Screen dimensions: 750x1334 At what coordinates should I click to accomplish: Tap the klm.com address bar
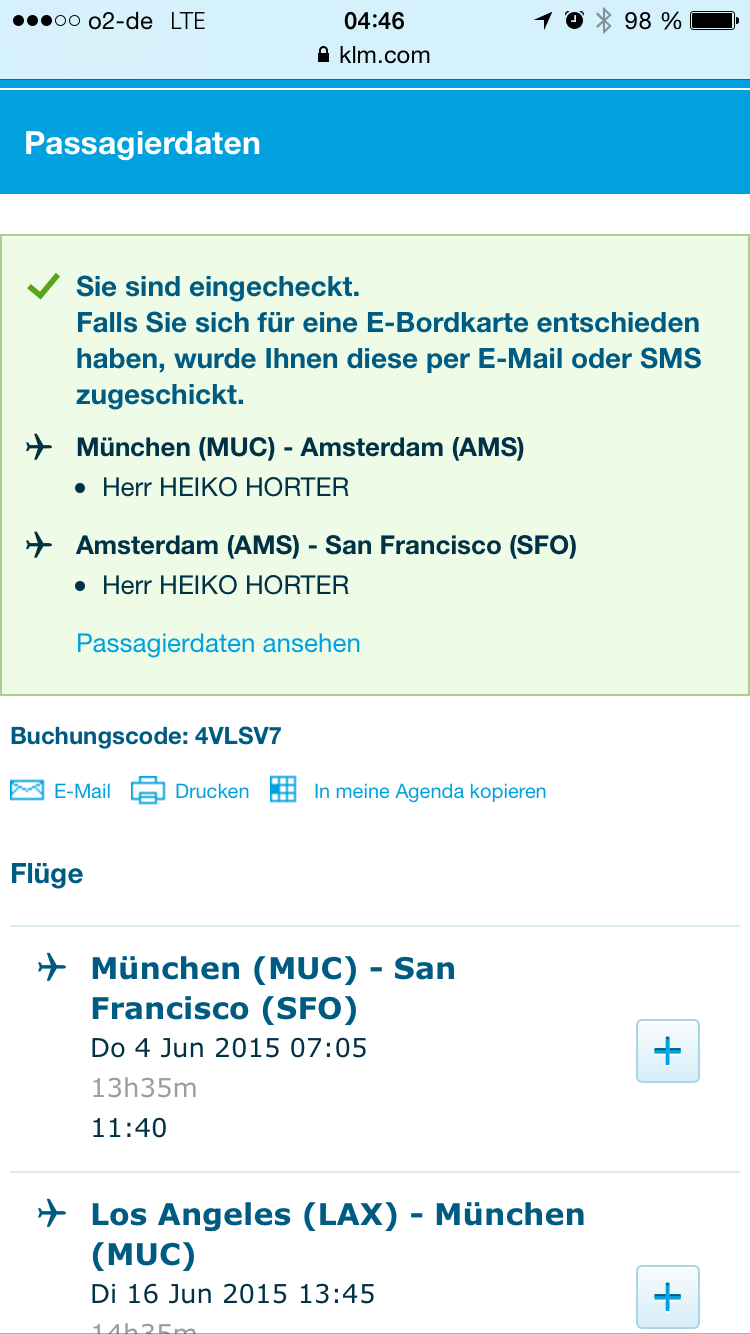point(373,54)
